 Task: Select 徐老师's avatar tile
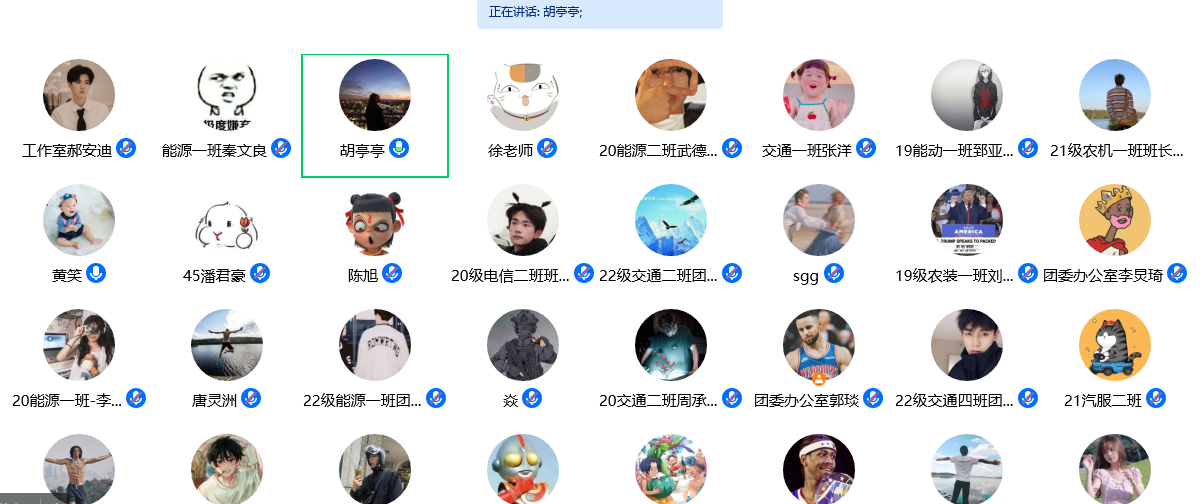(x=523, y=96)
